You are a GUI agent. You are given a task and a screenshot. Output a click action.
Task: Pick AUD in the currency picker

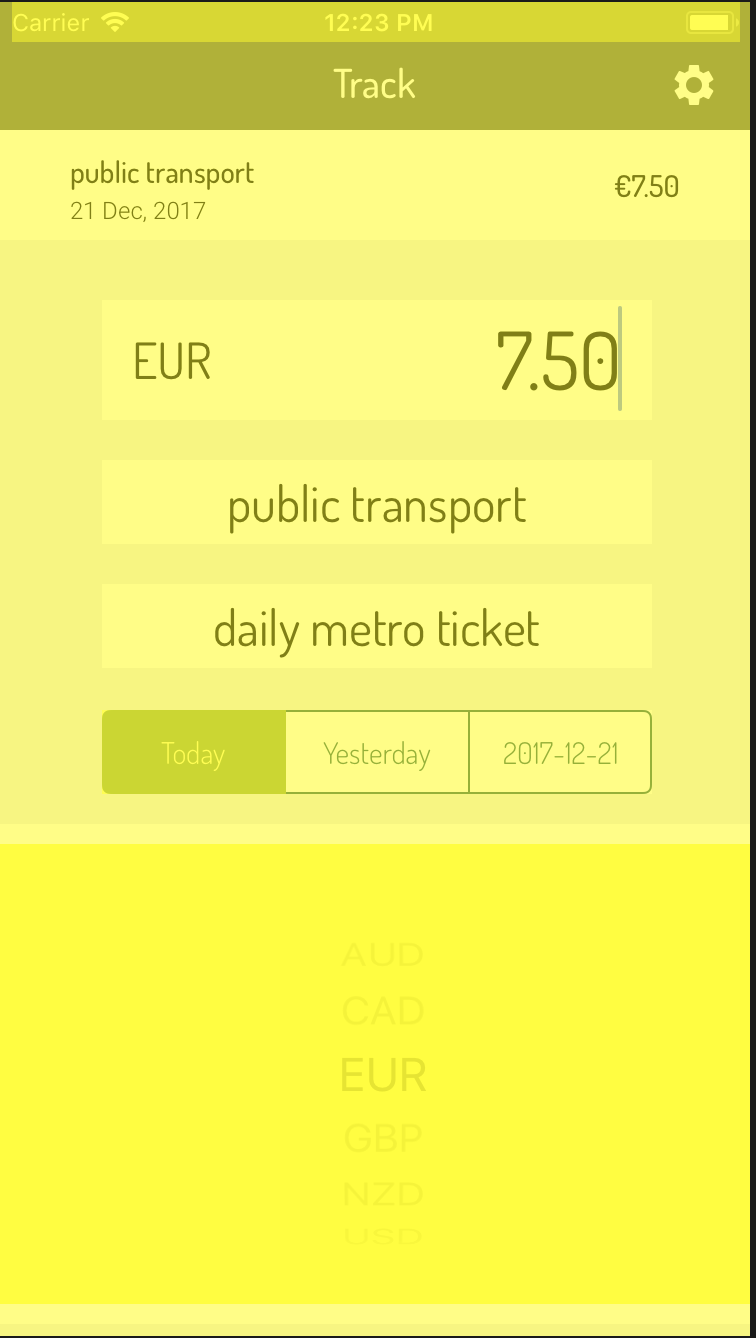[x=383, y=955]
